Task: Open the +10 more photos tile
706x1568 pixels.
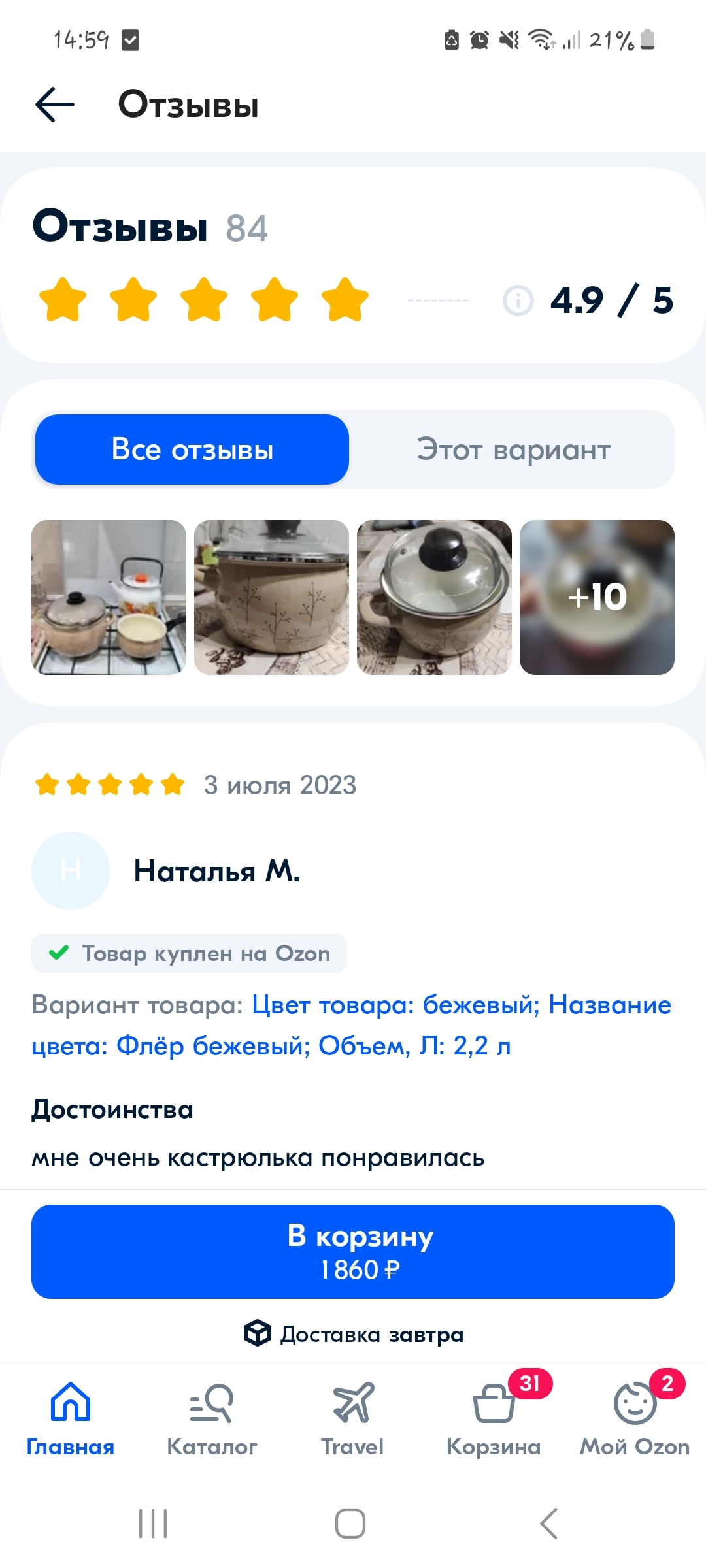Action: (597, 597)
